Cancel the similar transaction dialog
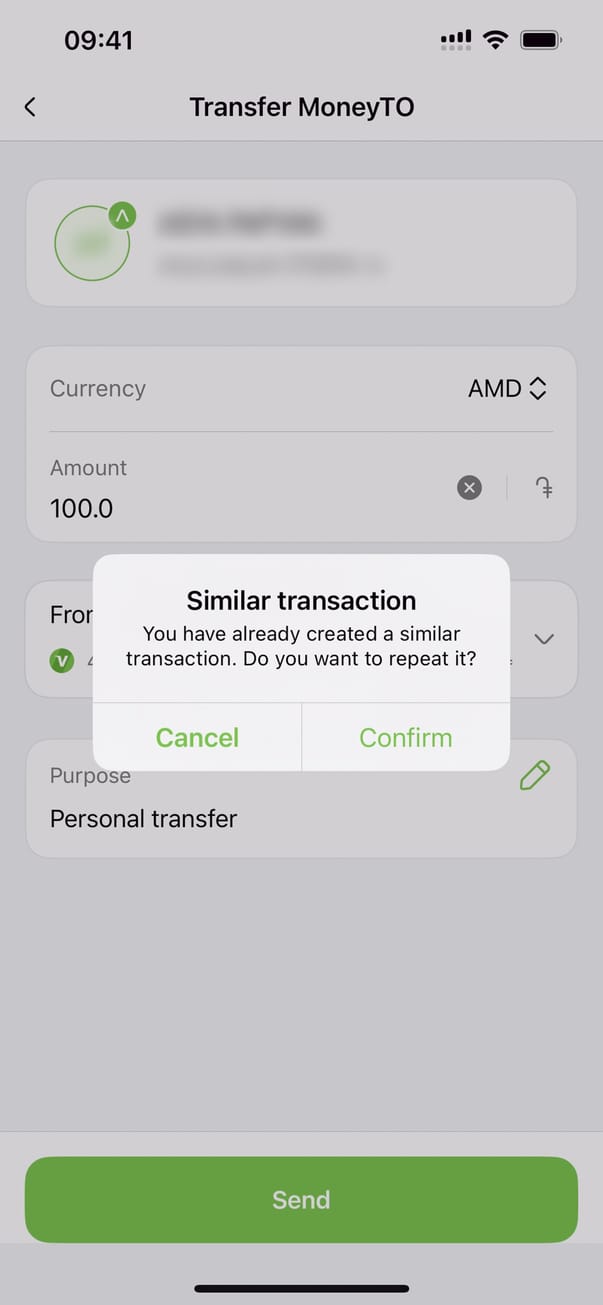The image size is (603, 1305). 197,738
